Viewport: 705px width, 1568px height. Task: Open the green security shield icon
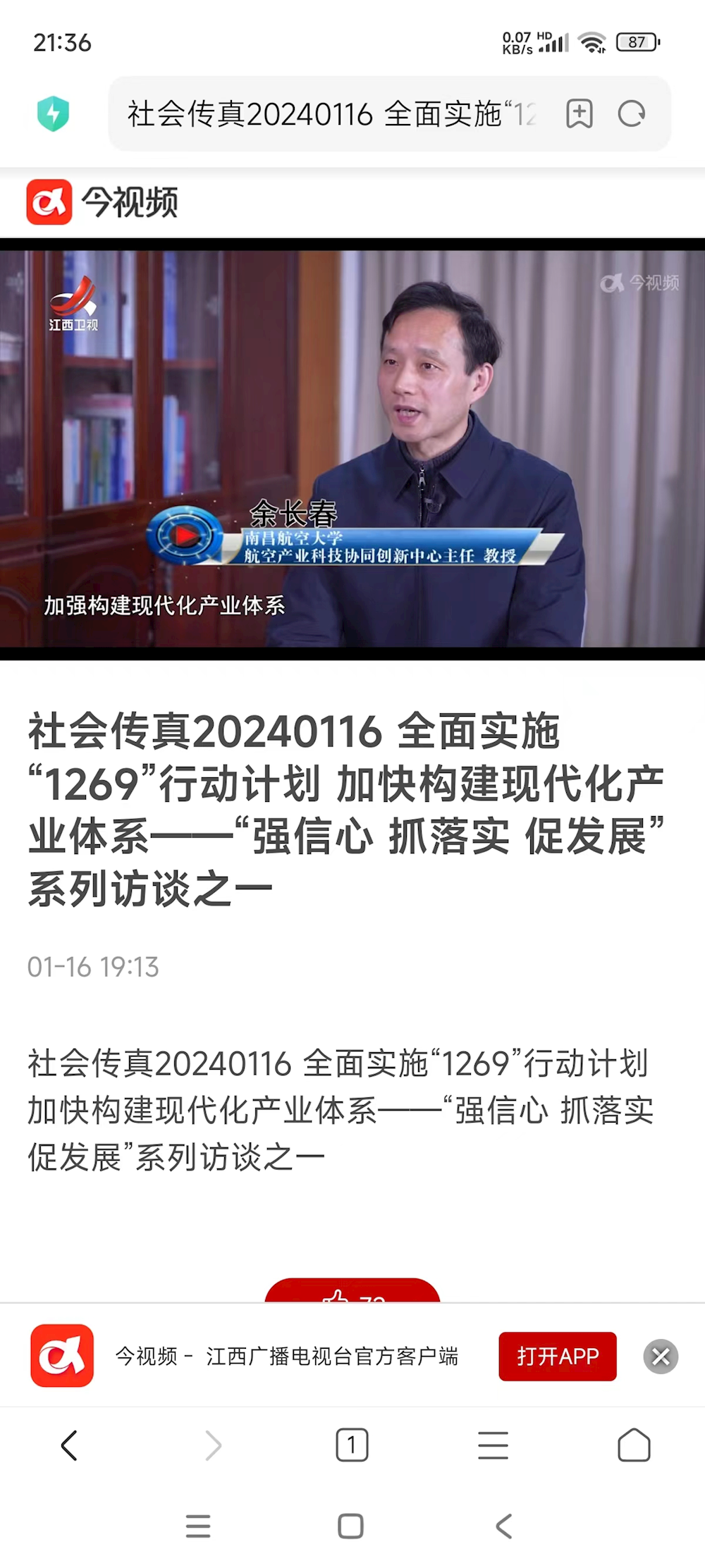coord(53,113)
